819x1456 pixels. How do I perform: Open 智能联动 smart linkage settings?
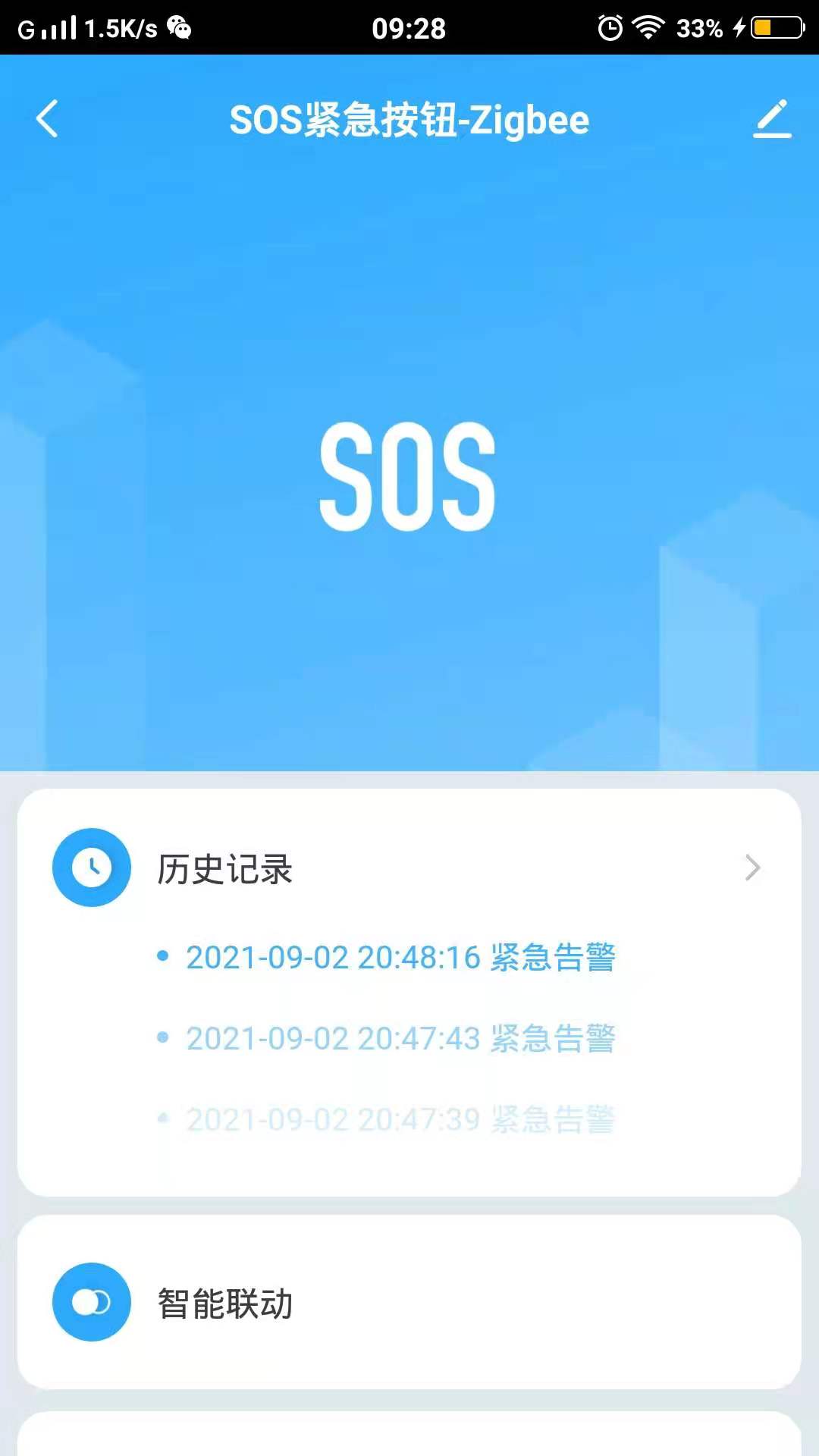409,1303
